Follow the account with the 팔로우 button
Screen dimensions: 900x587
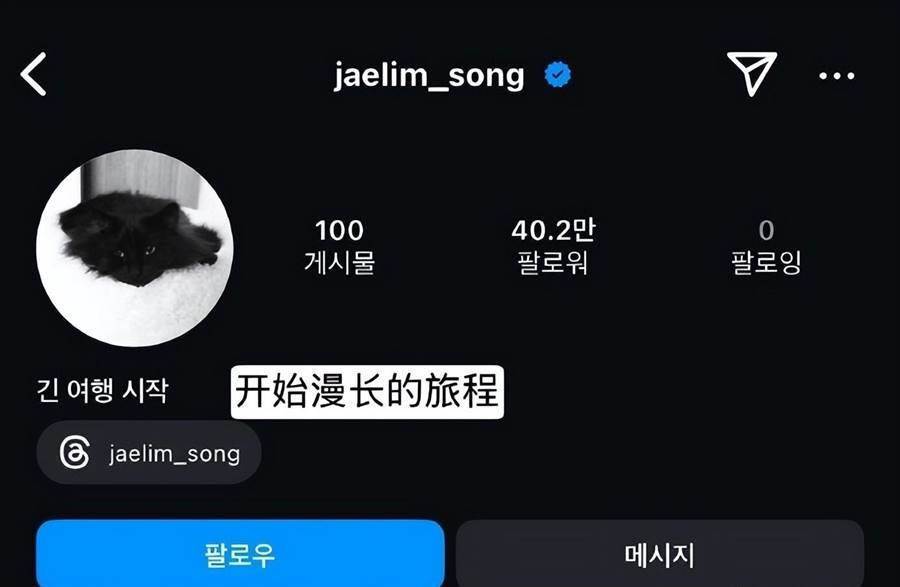(240, 554)
